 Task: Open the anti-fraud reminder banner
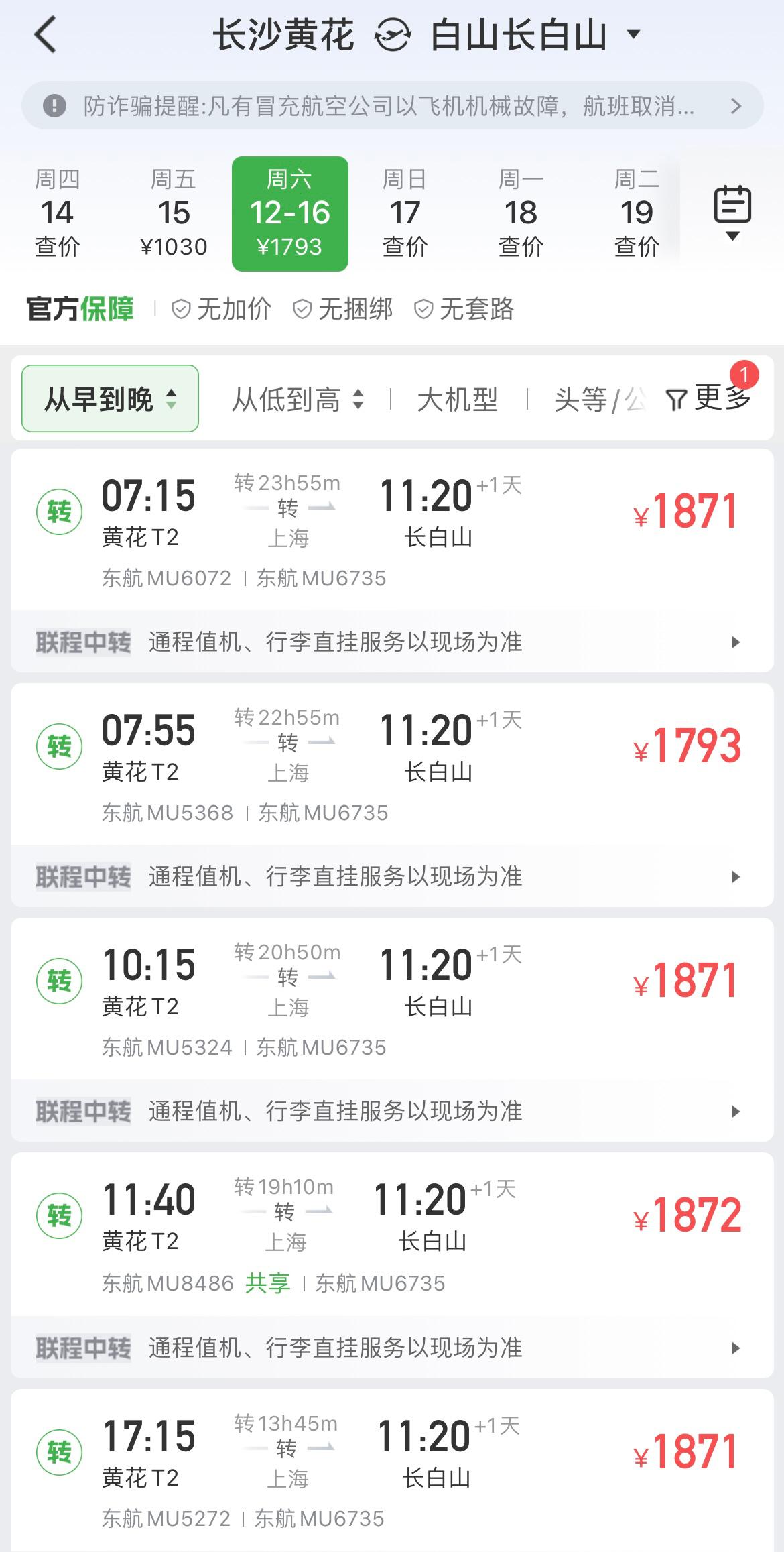point(392,106)
